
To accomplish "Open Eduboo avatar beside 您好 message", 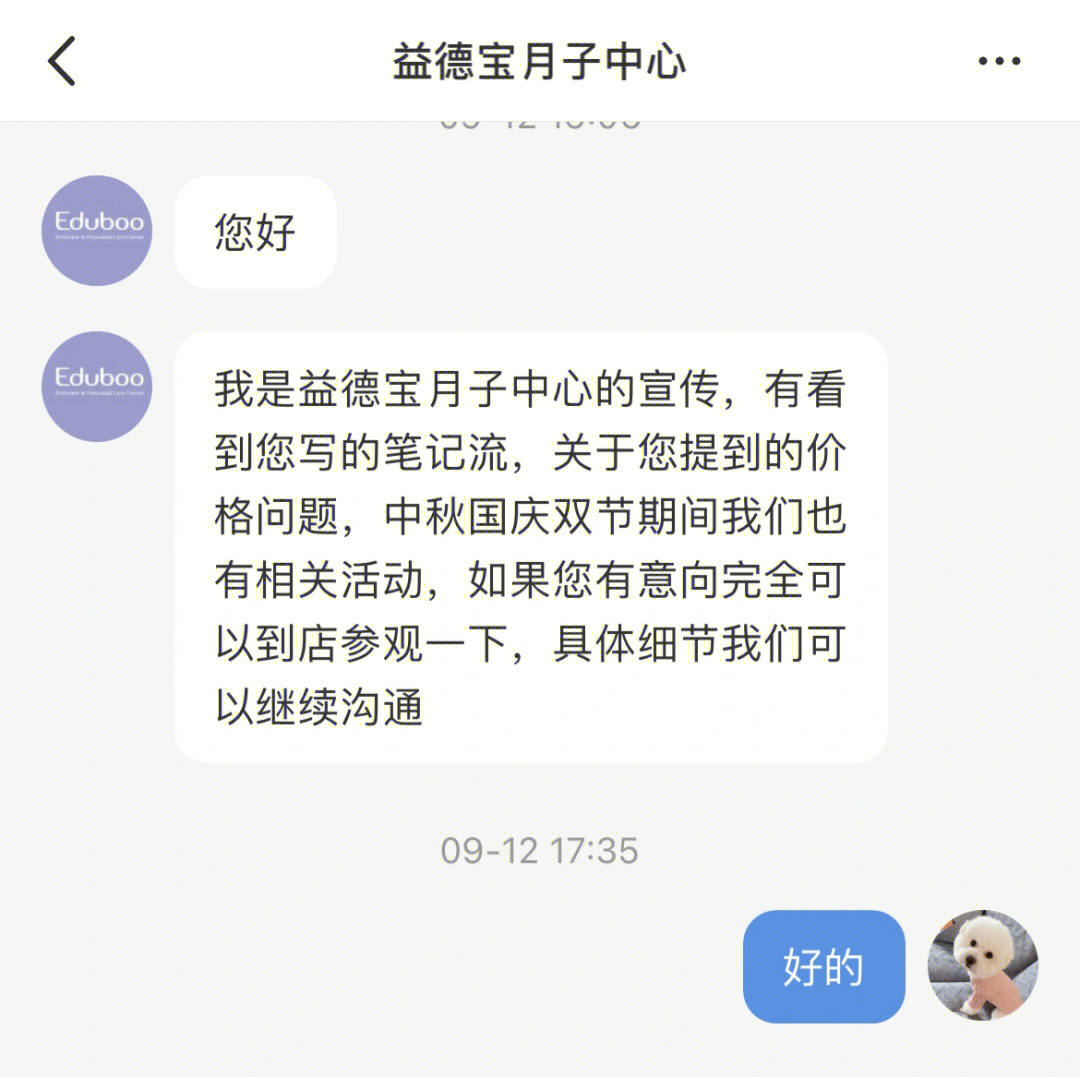I will (x=97, y=230).
